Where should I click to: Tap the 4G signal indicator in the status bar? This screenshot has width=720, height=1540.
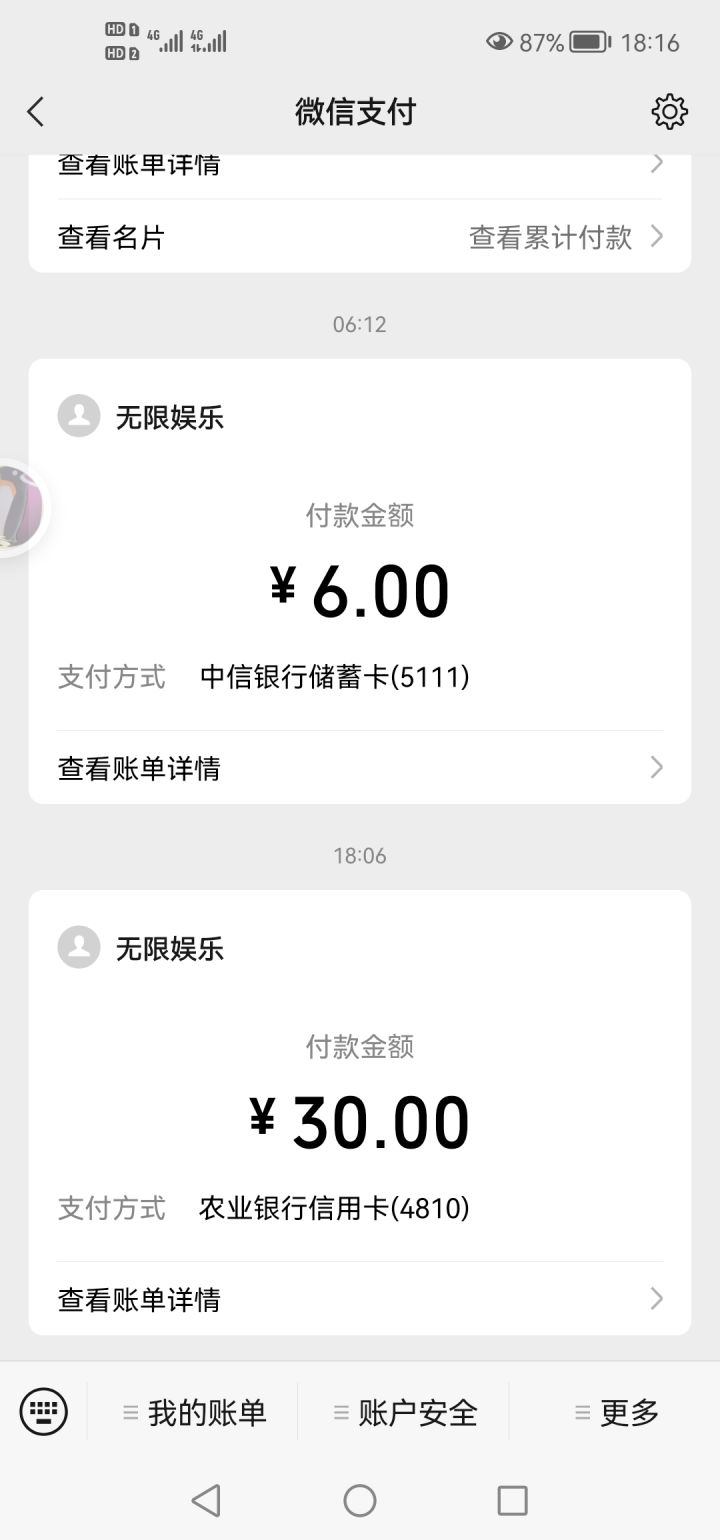click(x=168, y=42)
